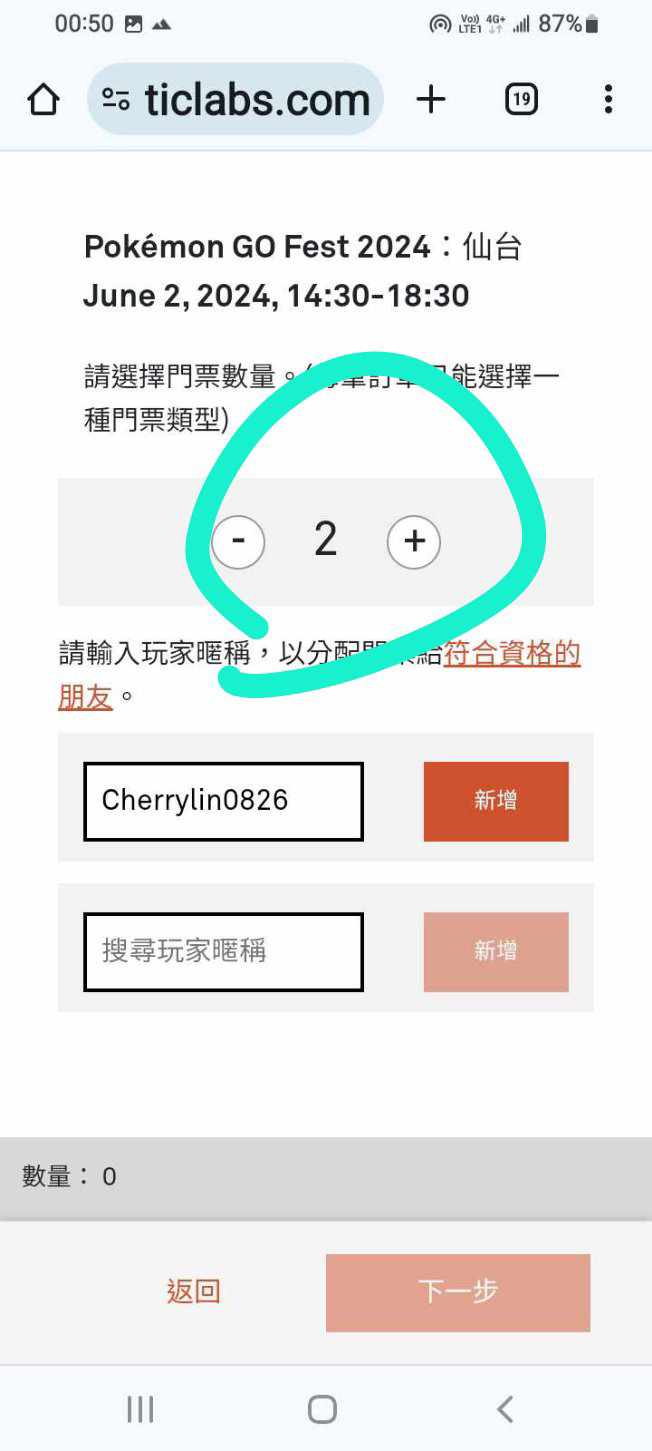Screen dimensions: 652x1451
Task: Tap 新增 next to Cherrylin0826
Action: (x=496, y=801)
